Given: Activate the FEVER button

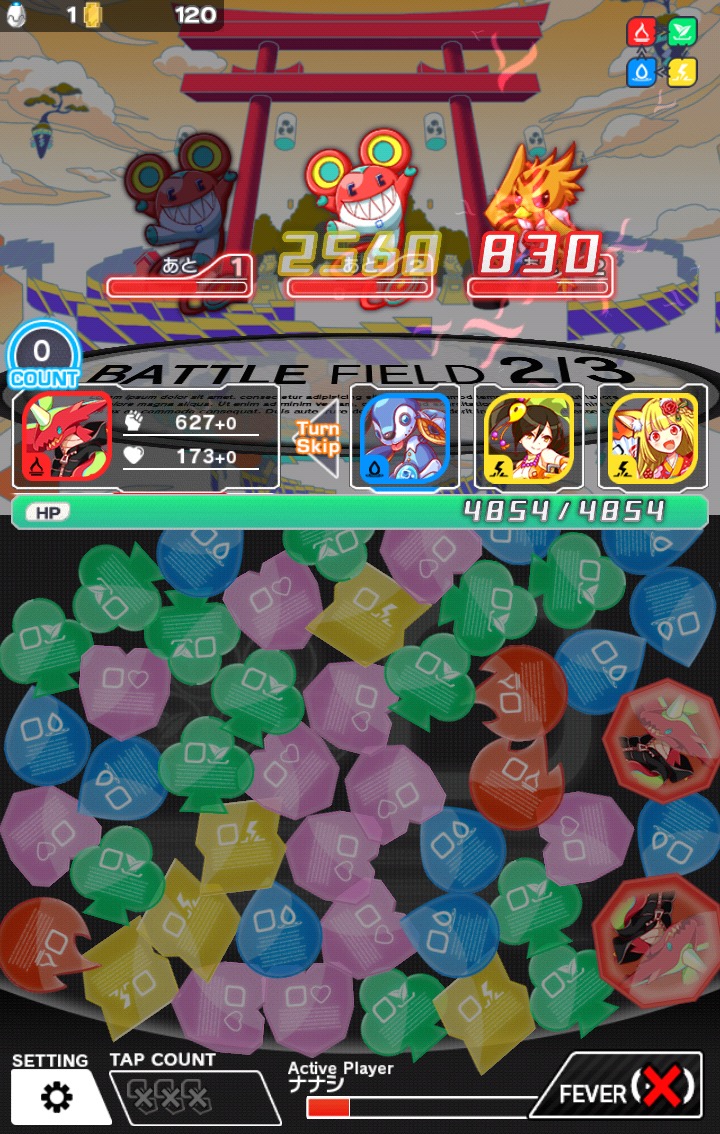Looking at the screenshot, I should [618, 1089].
